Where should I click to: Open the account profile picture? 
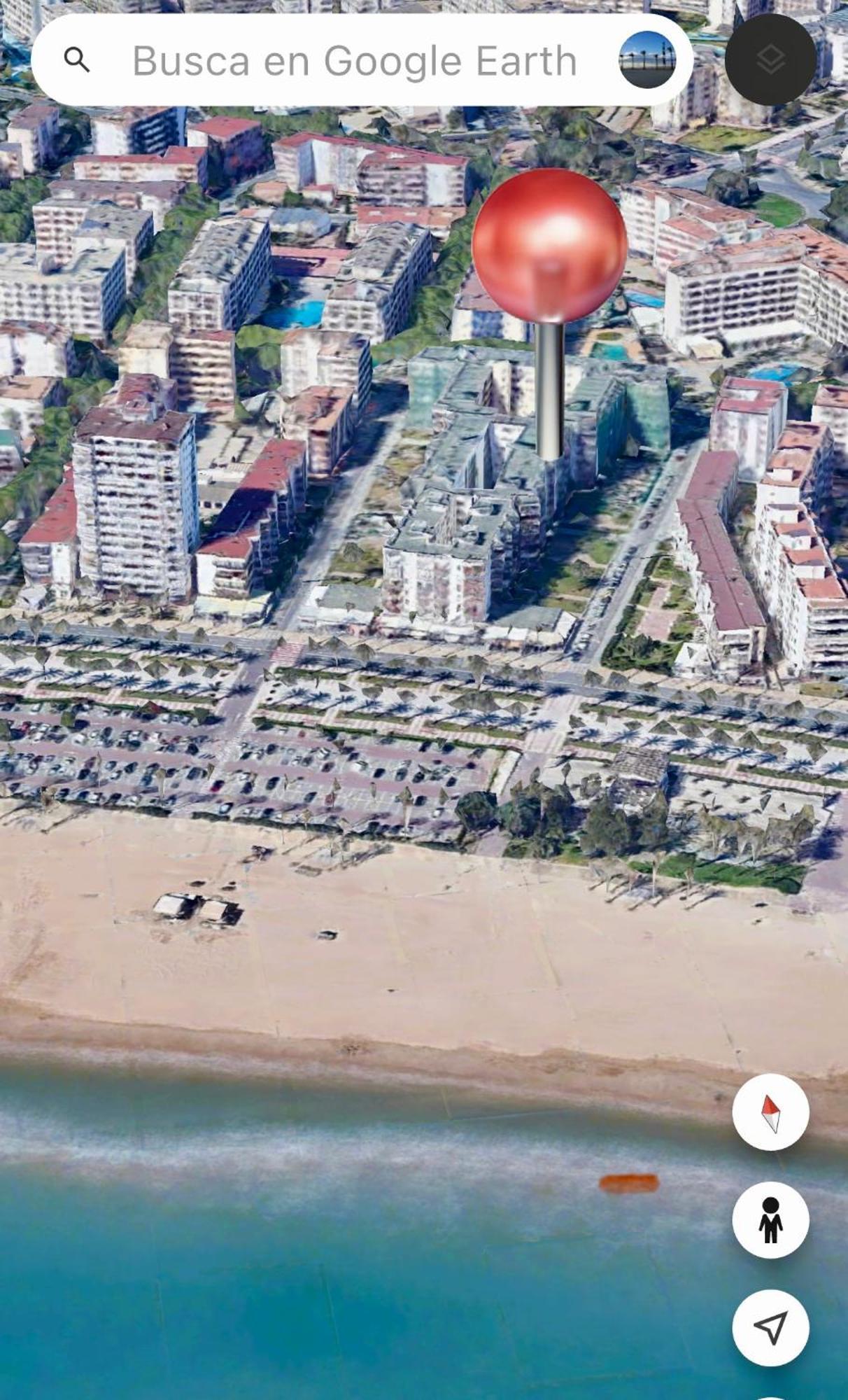pyautogui.click(x=647, y=60)
